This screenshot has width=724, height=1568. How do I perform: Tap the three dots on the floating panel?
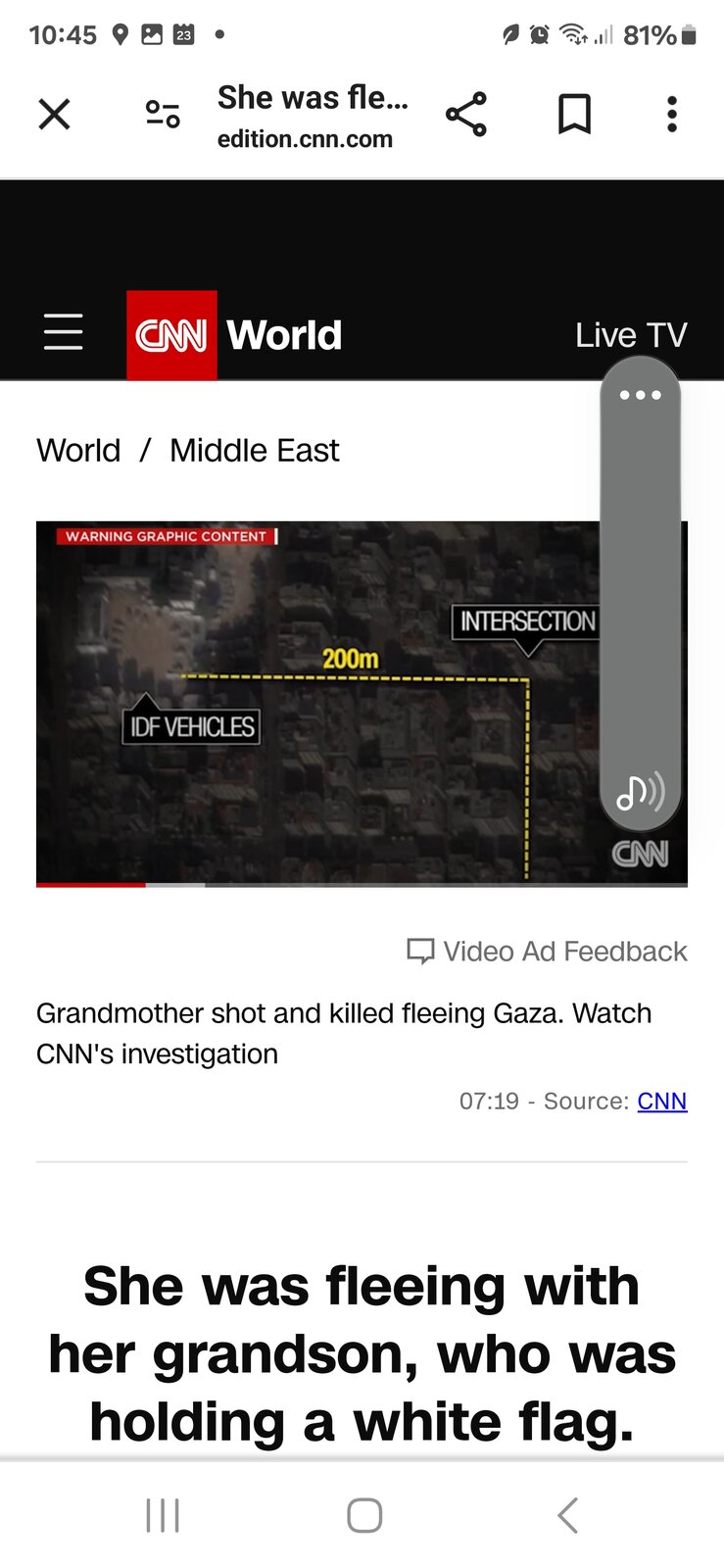tap(641, 395)
